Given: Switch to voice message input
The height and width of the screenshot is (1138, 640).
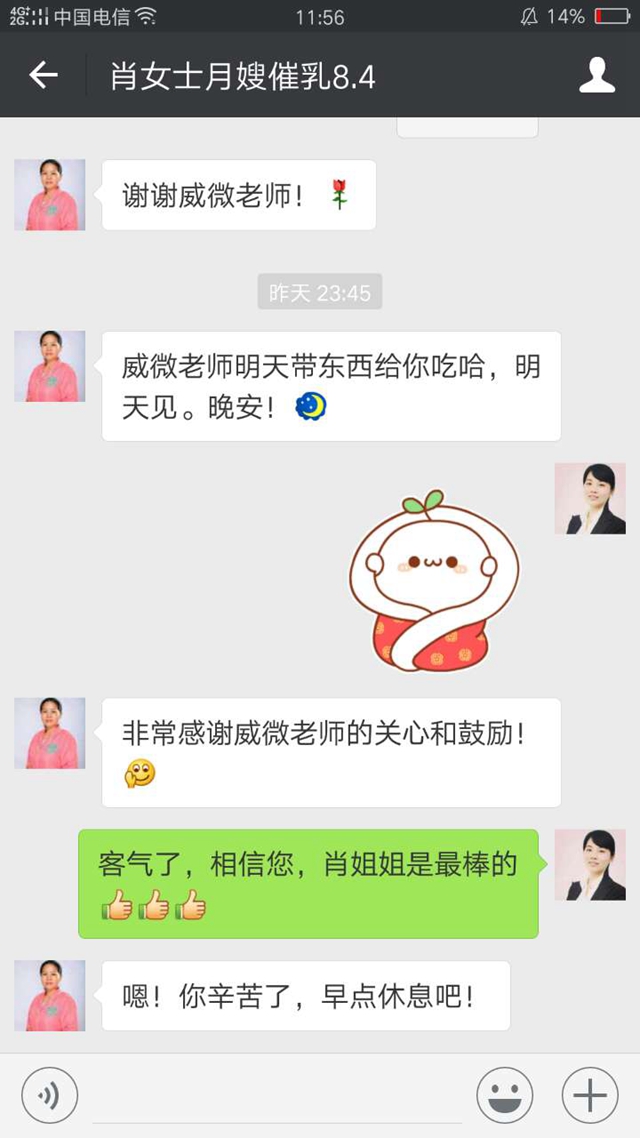Looking at the screenshot, I should coord(50,1096).
